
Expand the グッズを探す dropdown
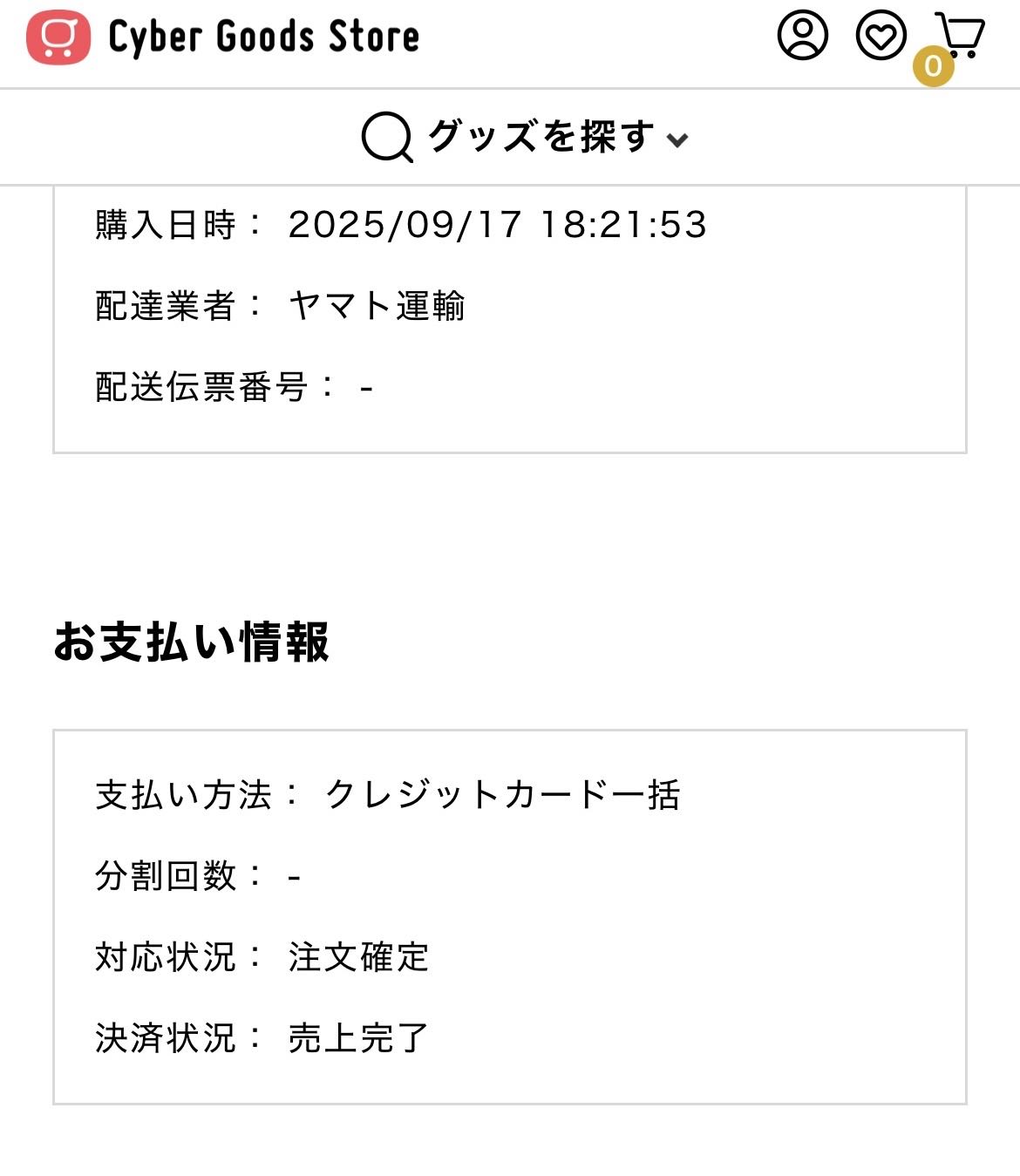[526, 138]
